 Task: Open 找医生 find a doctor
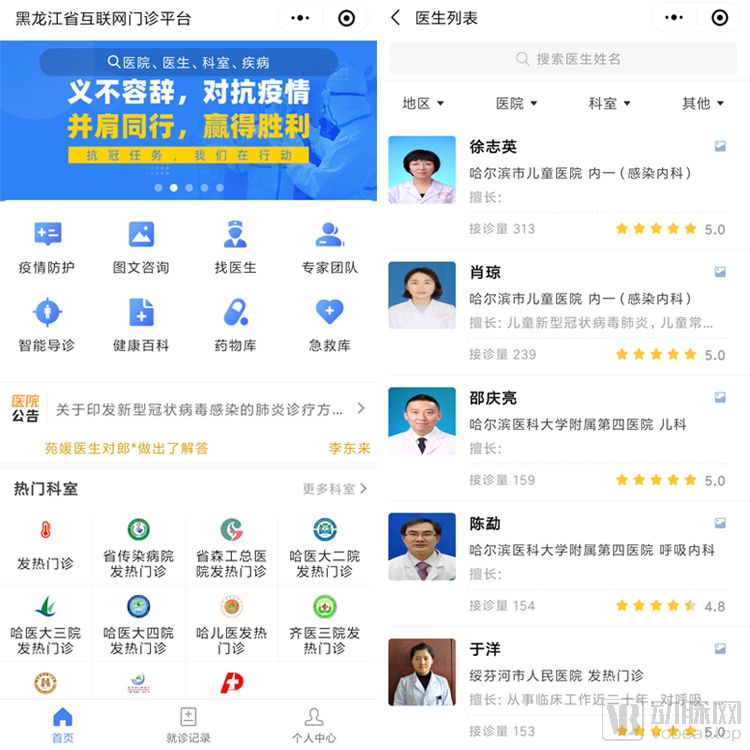coord(235,247)
